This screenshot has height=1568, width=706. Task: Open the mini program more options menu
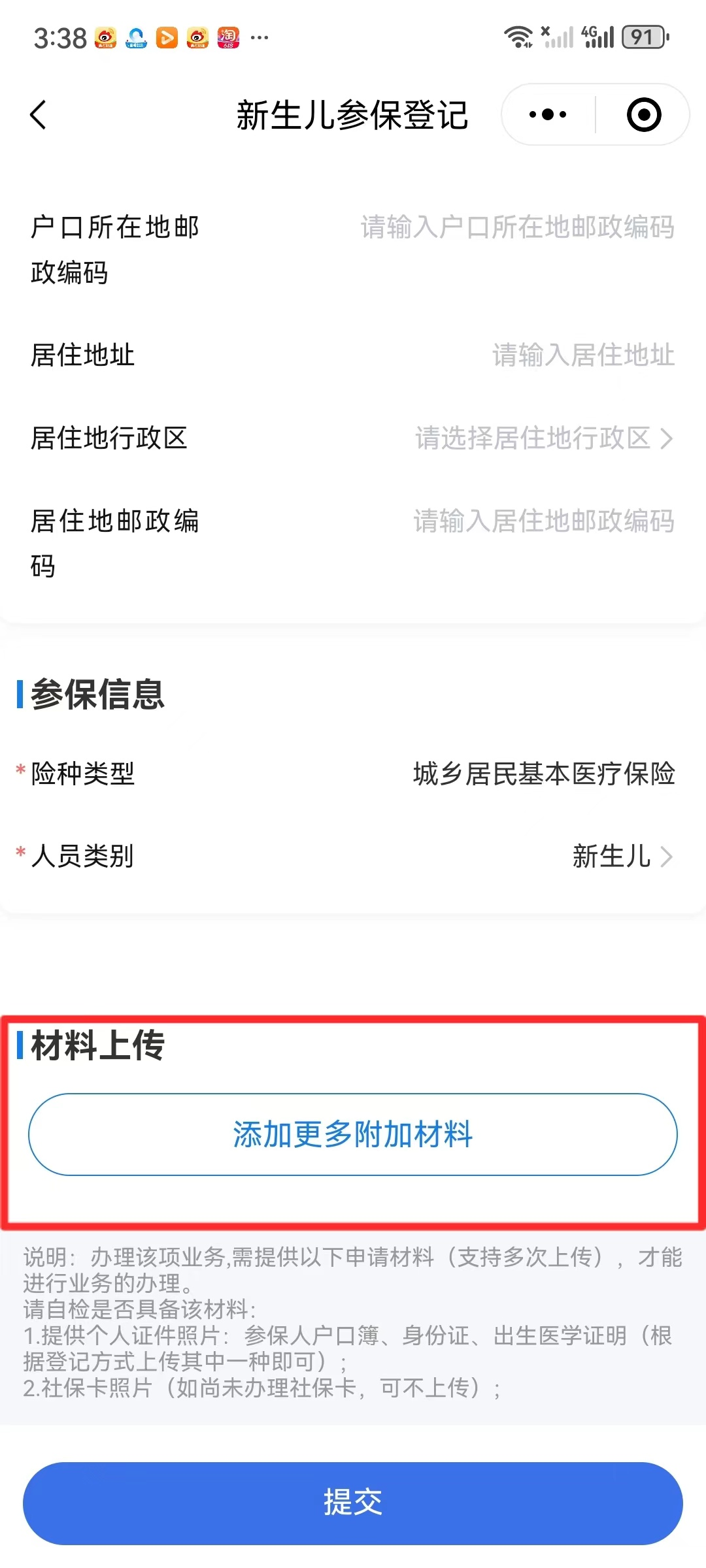point(548,115)
